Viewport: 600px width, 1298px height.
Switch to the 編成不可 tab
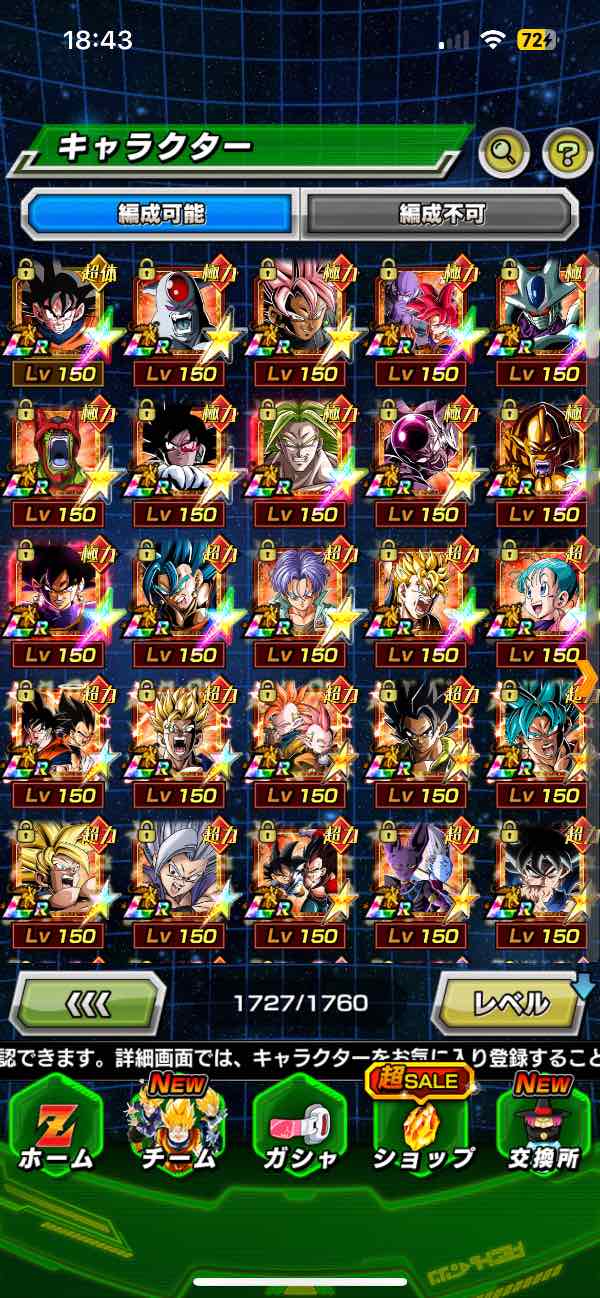click(x=441, y=213)
